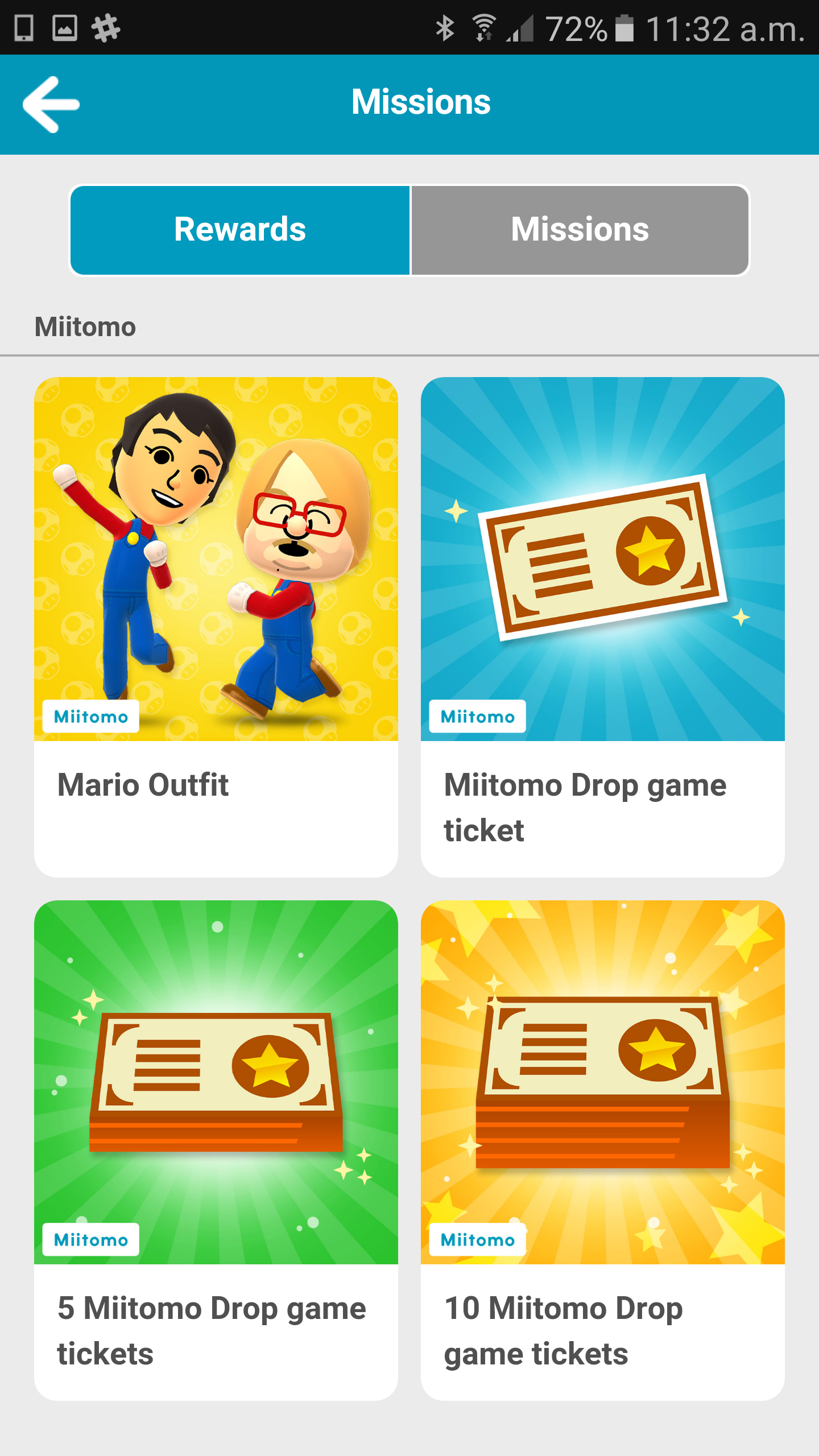
Task: Switch to the Missions tab
Action: [580, 230]
